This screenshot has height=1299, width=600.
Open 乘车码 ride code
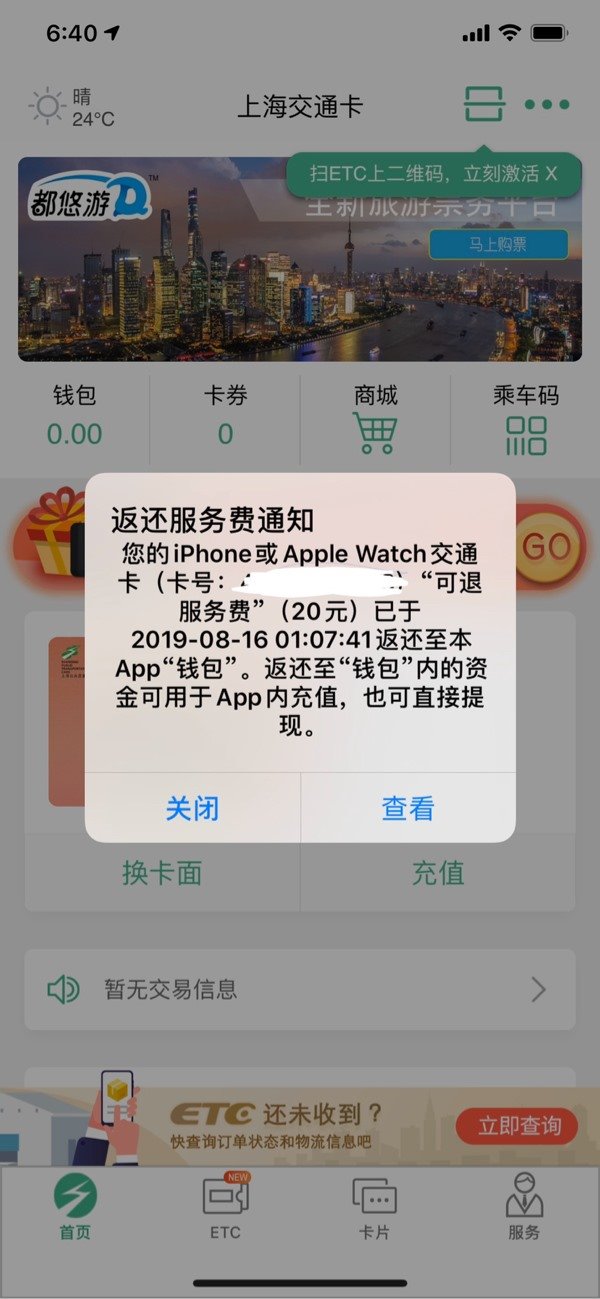click(526, 417)
